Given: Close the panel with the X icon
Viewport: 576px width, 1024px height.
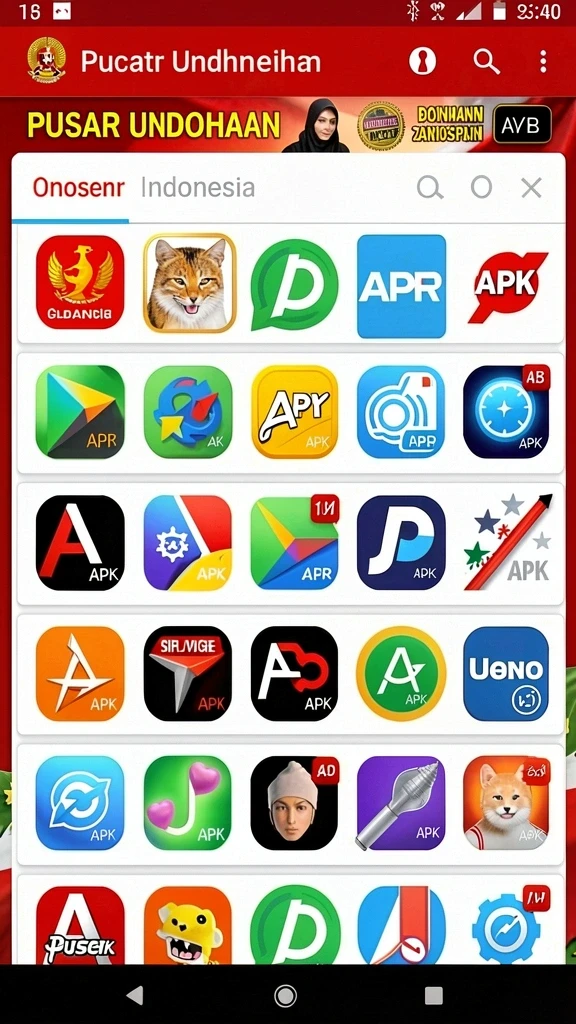Looking at the screenshot, I should (x=532, y=188).
